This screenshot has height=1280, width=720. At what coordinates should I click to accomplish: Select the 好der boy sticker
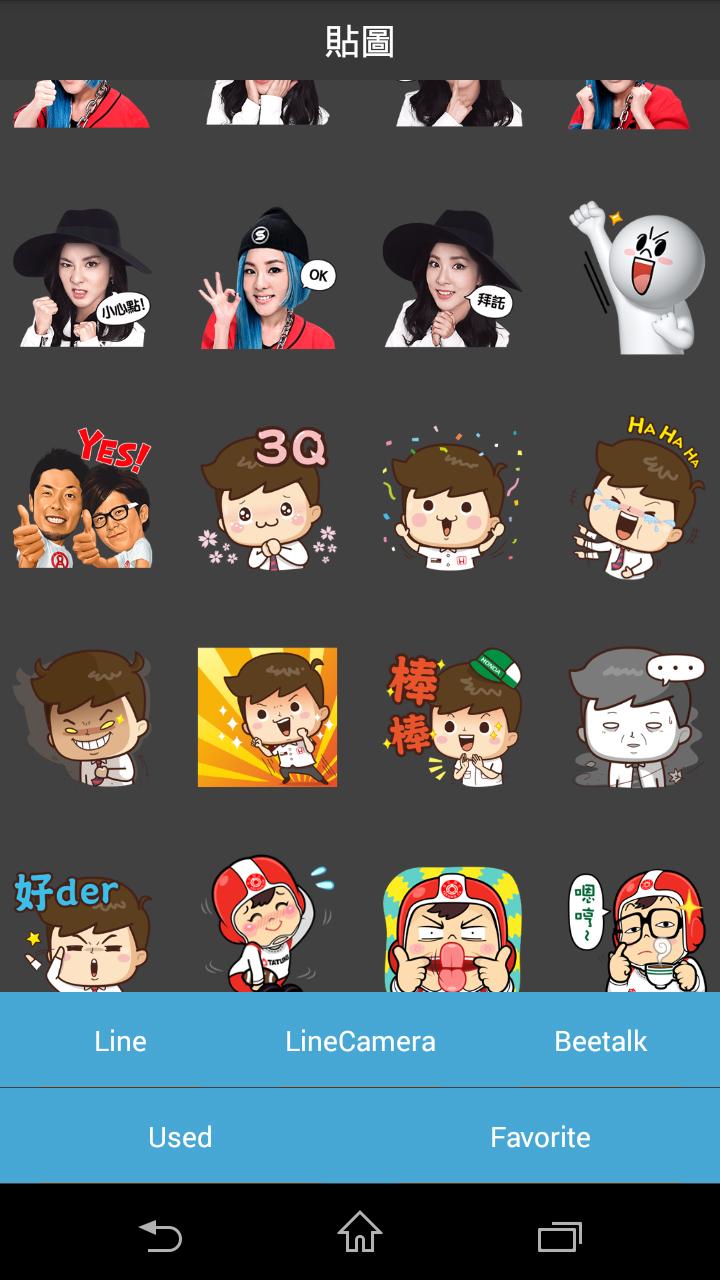[x=82, y=930]
